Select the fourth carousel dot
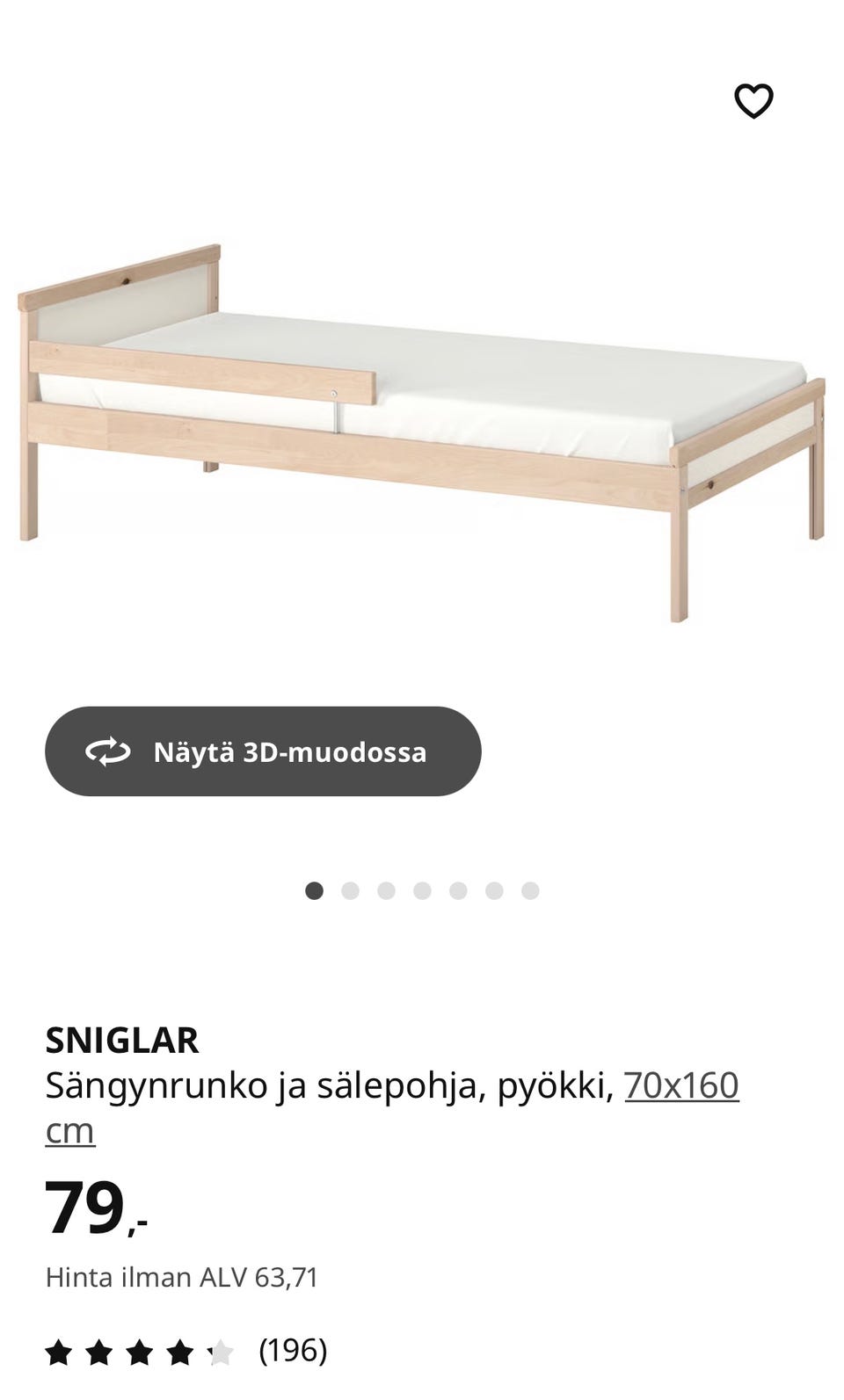This screenshot has width=844, height=1400. pyautogui.click(x=420, y=889)
